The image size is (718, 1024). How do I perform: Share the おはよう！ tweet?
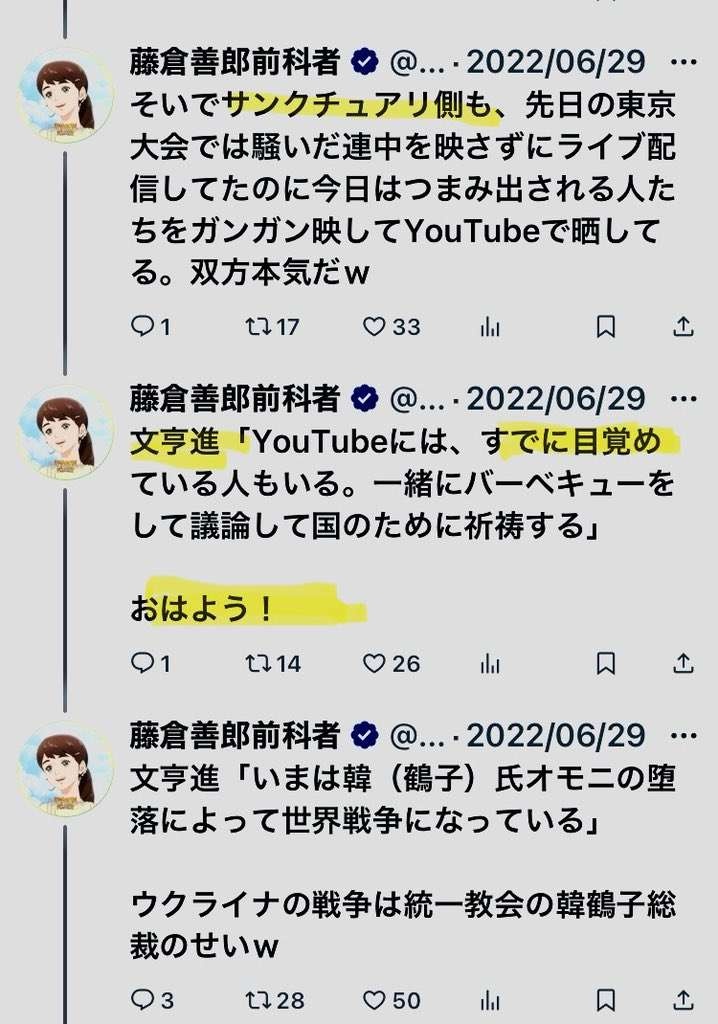[683, 663]
